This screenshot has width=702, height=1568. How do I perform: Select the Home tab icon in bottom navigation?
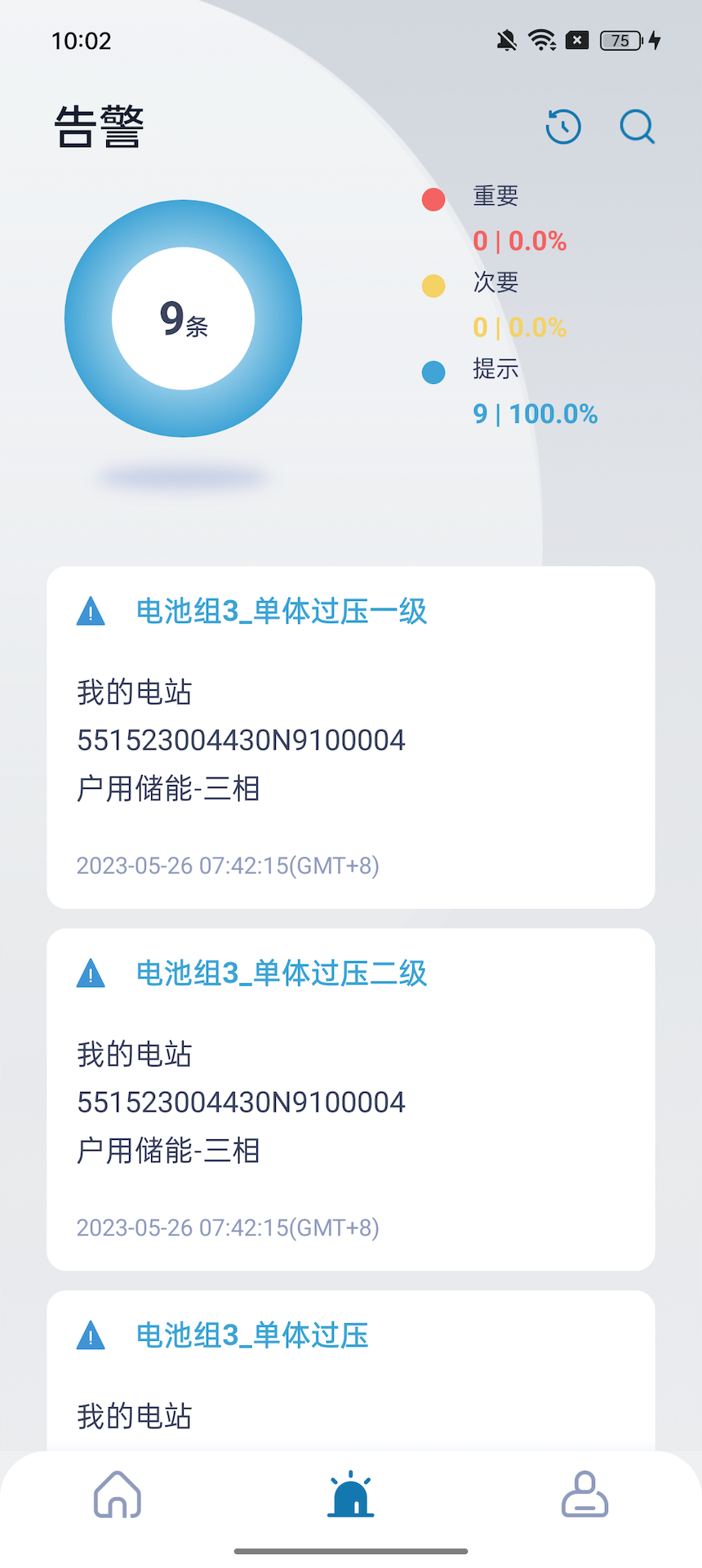coord(117,1495)
